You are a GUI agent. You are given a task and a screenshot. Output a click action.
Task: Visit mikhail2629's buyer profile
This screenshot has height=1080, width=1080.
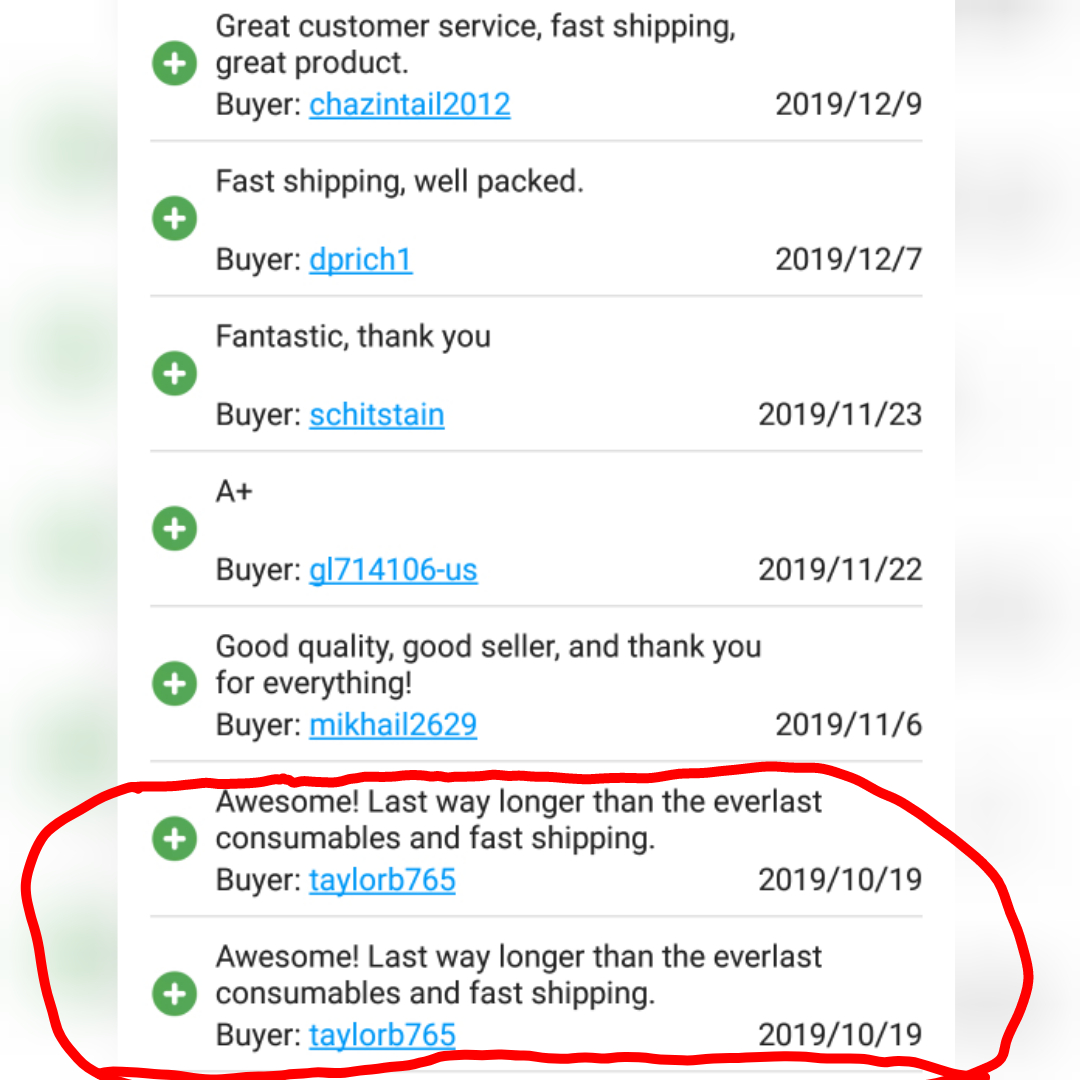[x=393, y=725]
